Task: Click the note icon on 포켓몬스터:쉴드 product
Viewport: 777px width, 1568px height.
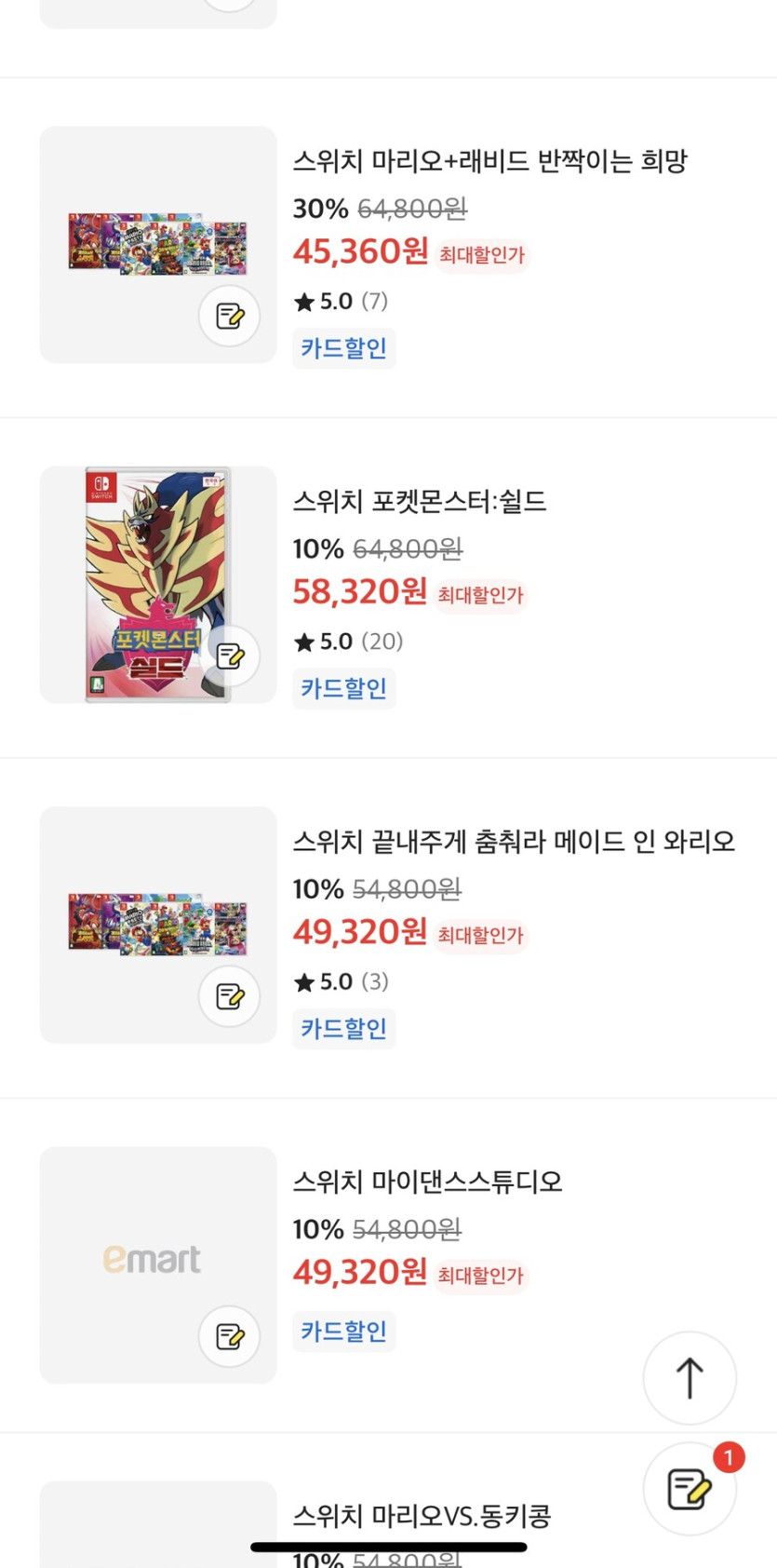Action: click(x=229, y=656)
